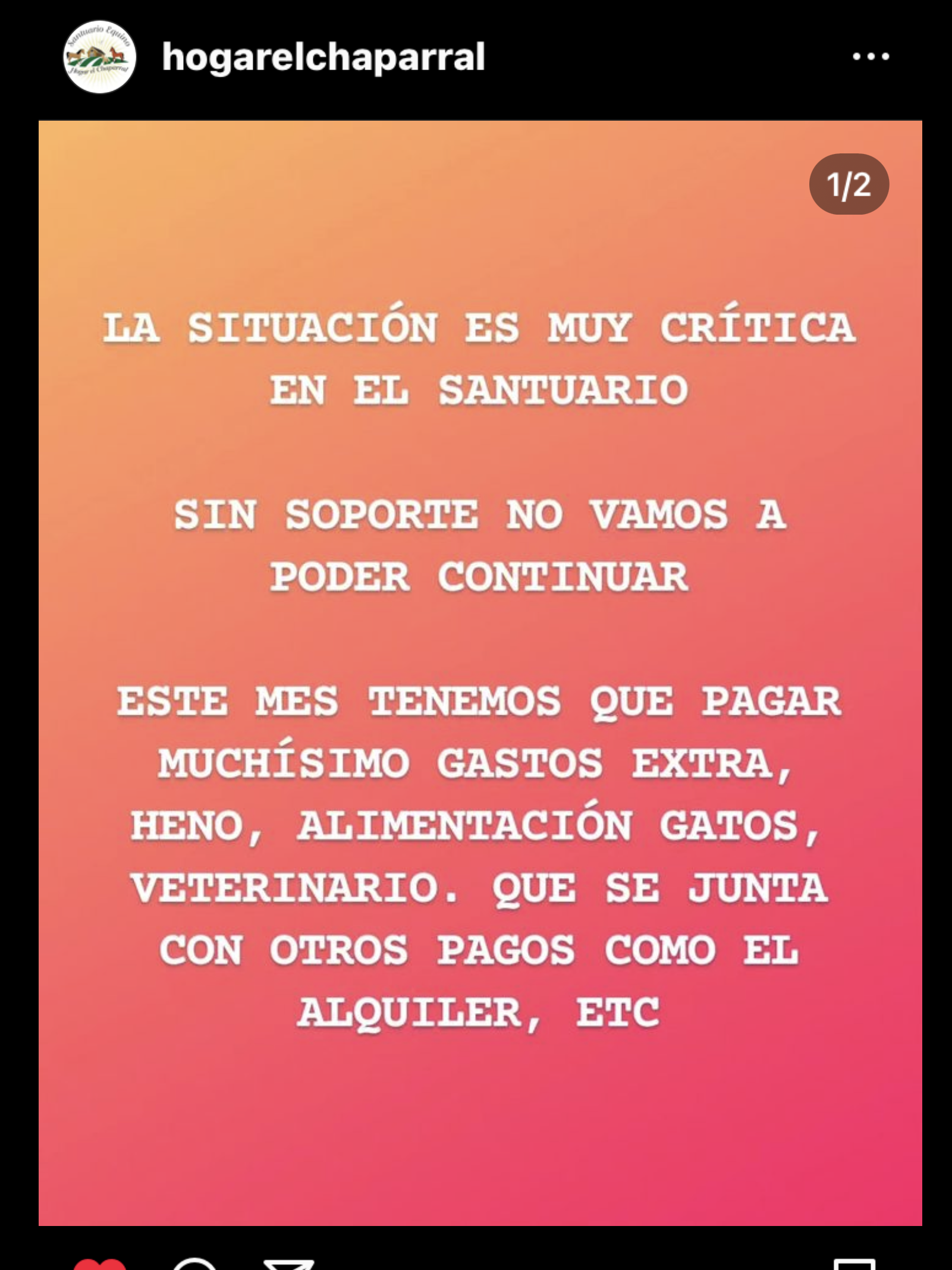
Task: Save the post with the bookmark icon
Action: tap(854, 1265)
